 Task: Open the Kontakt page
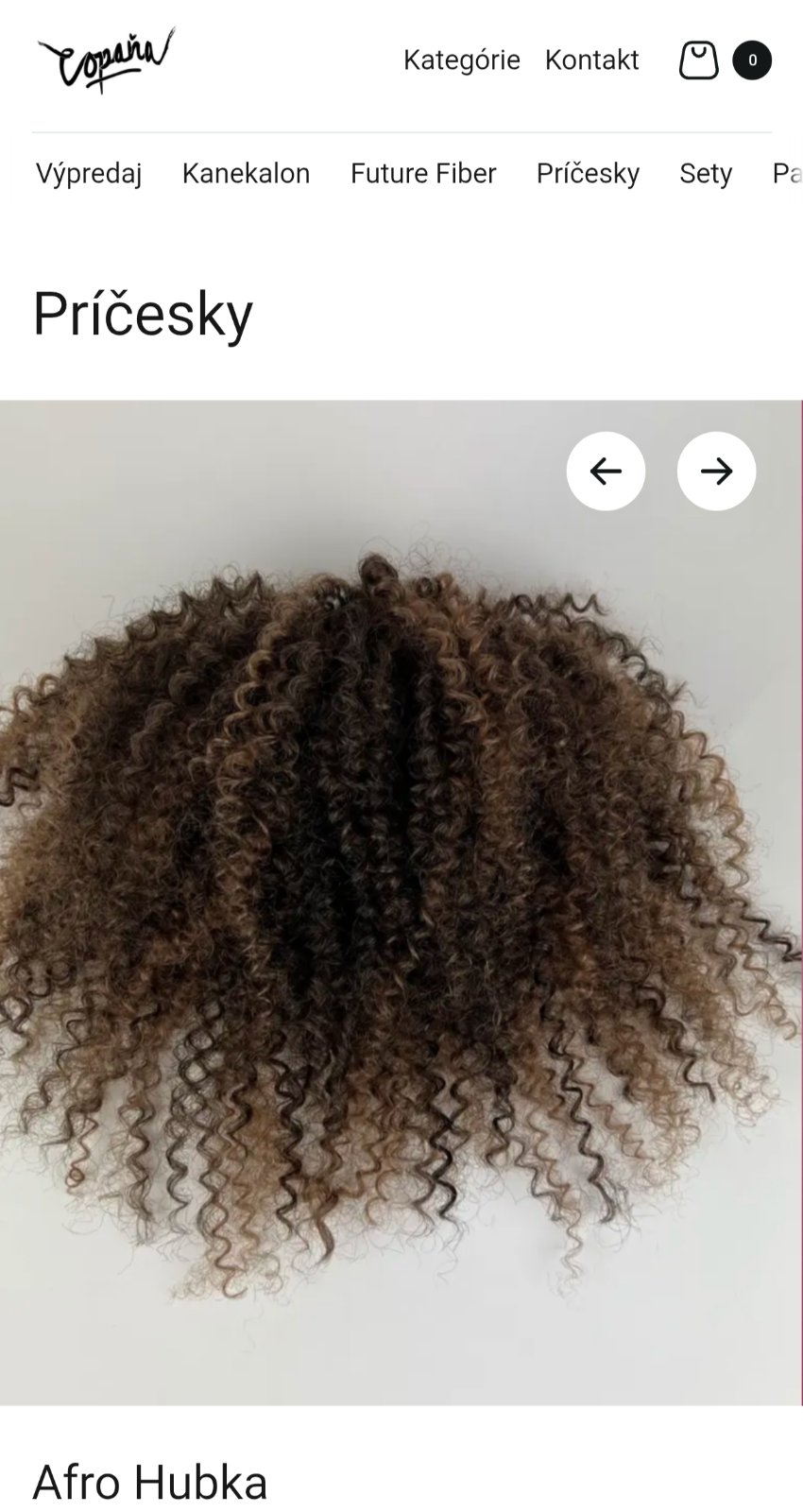pos(591,60)
